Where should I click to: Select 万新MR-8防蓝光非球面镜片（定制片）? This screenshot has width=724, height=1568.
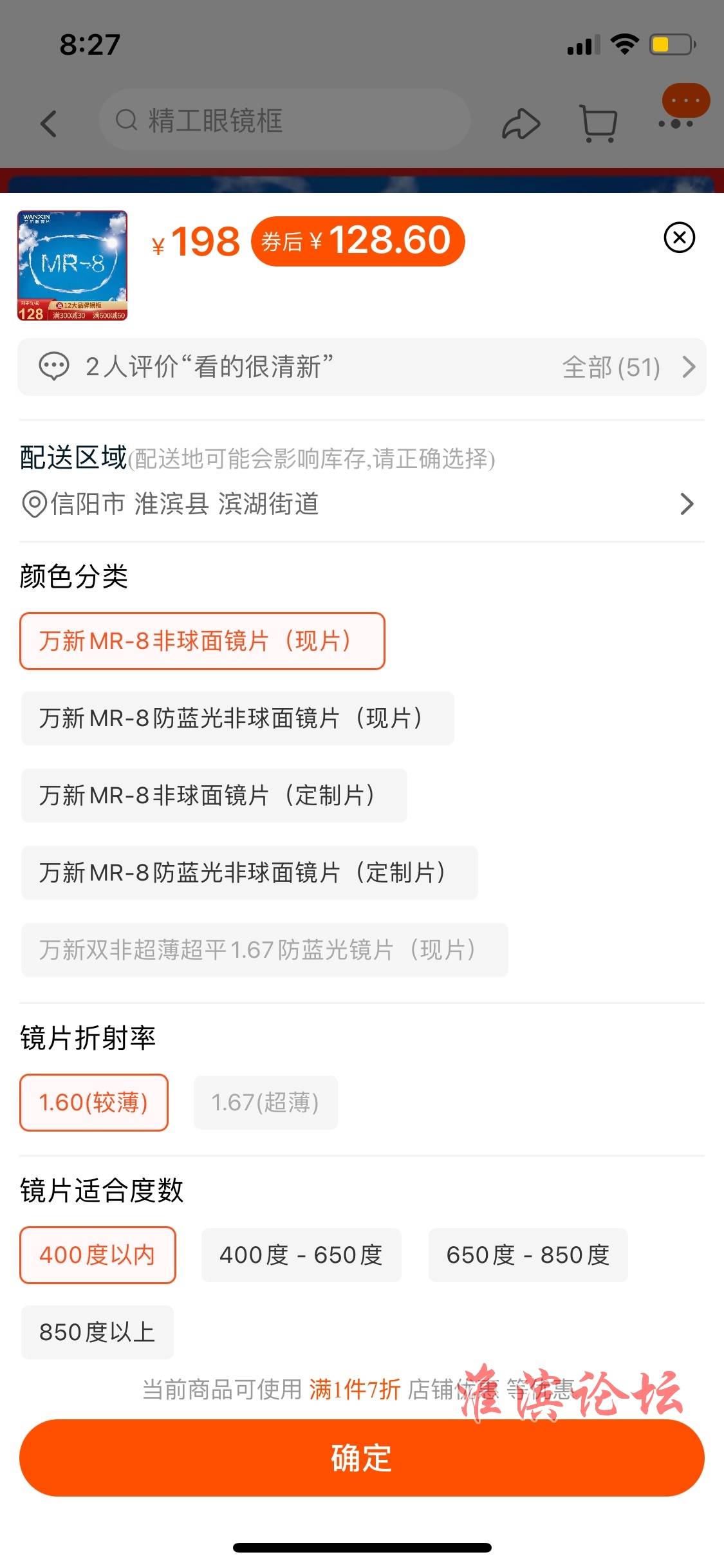pos(249,872)
